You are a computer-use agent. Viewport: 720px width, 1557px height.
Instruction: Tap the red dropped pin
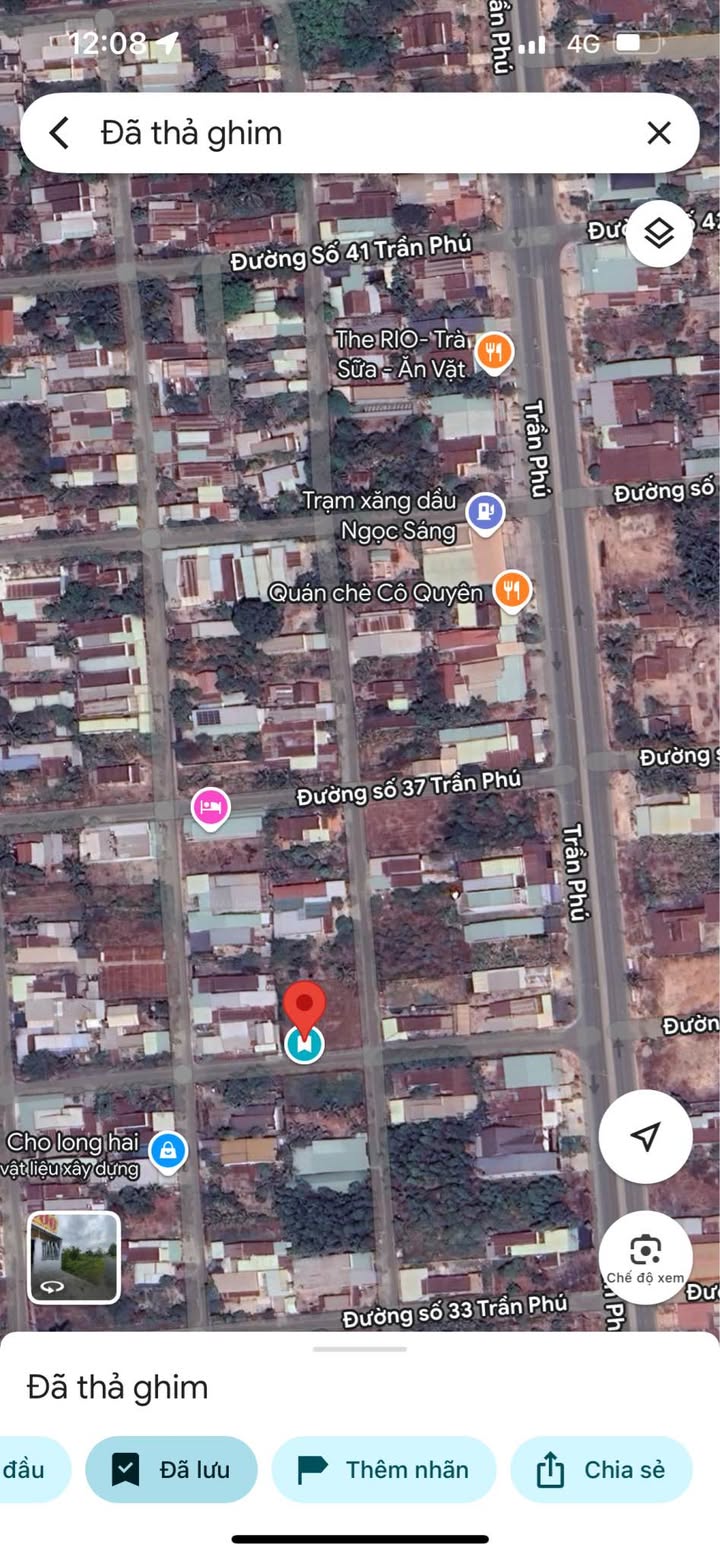(305, 1004)
